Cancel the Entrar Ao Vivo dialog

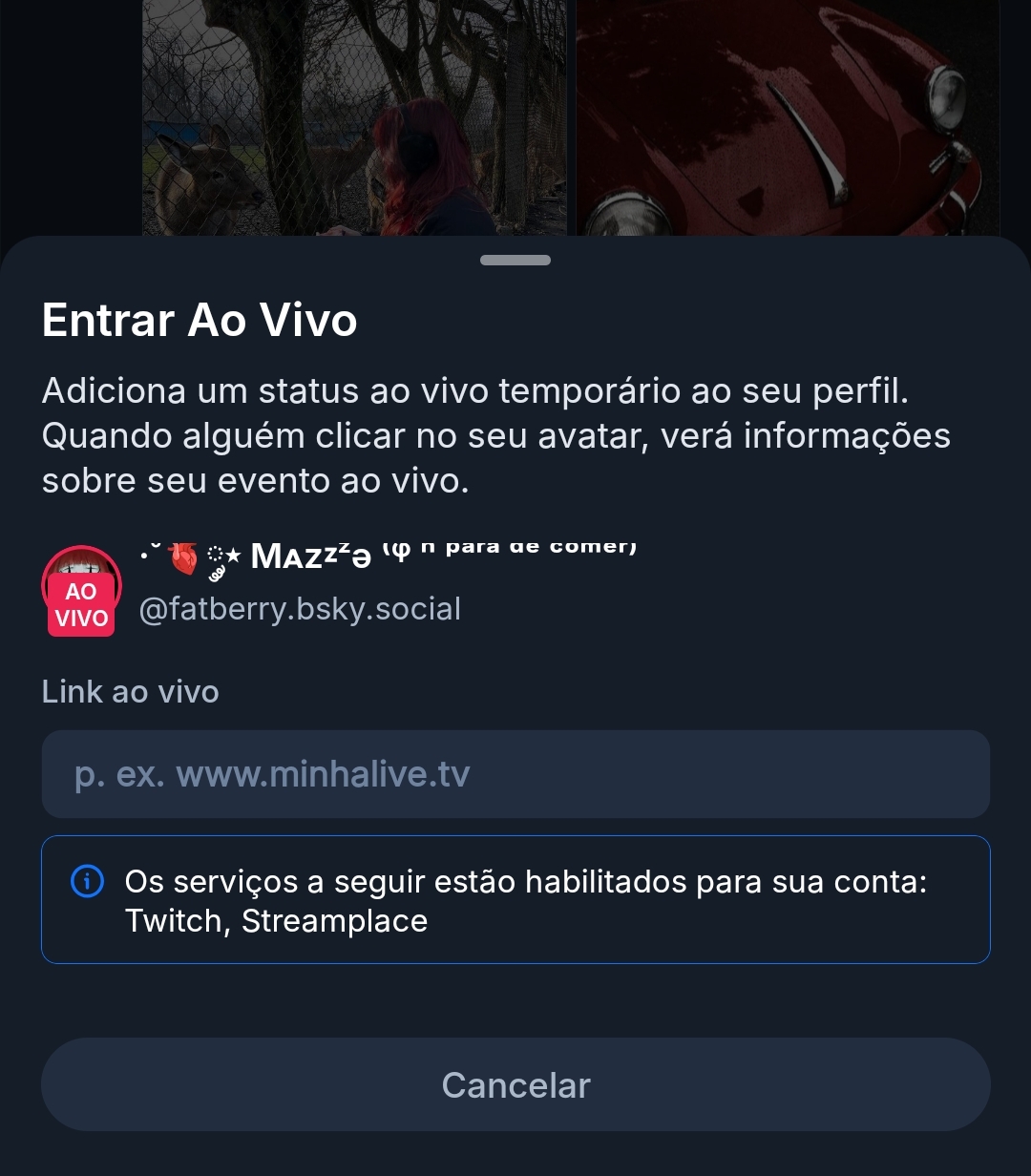[x=515, y=1085]
